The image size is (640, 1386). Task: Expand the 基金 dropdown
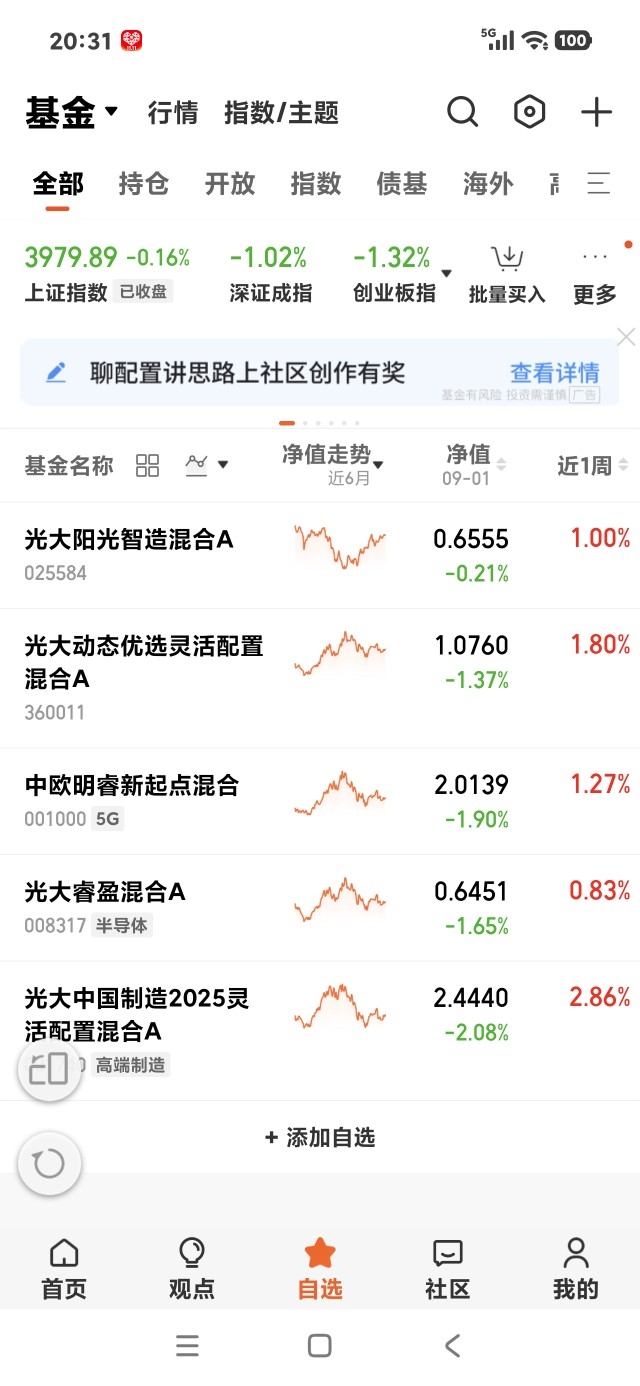point(71,113)
